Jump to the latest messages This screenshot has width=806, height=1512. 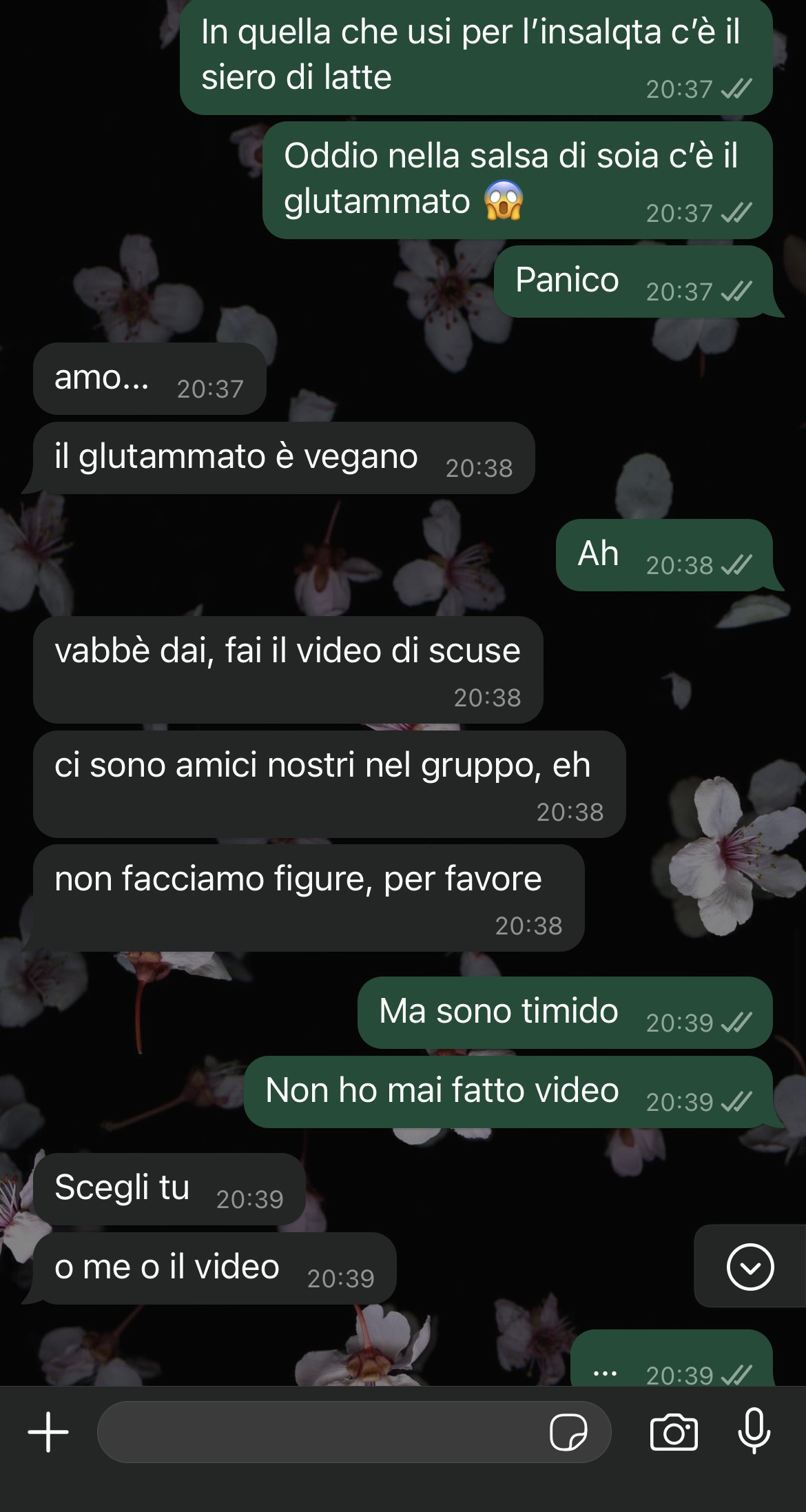click(750, 1266)
